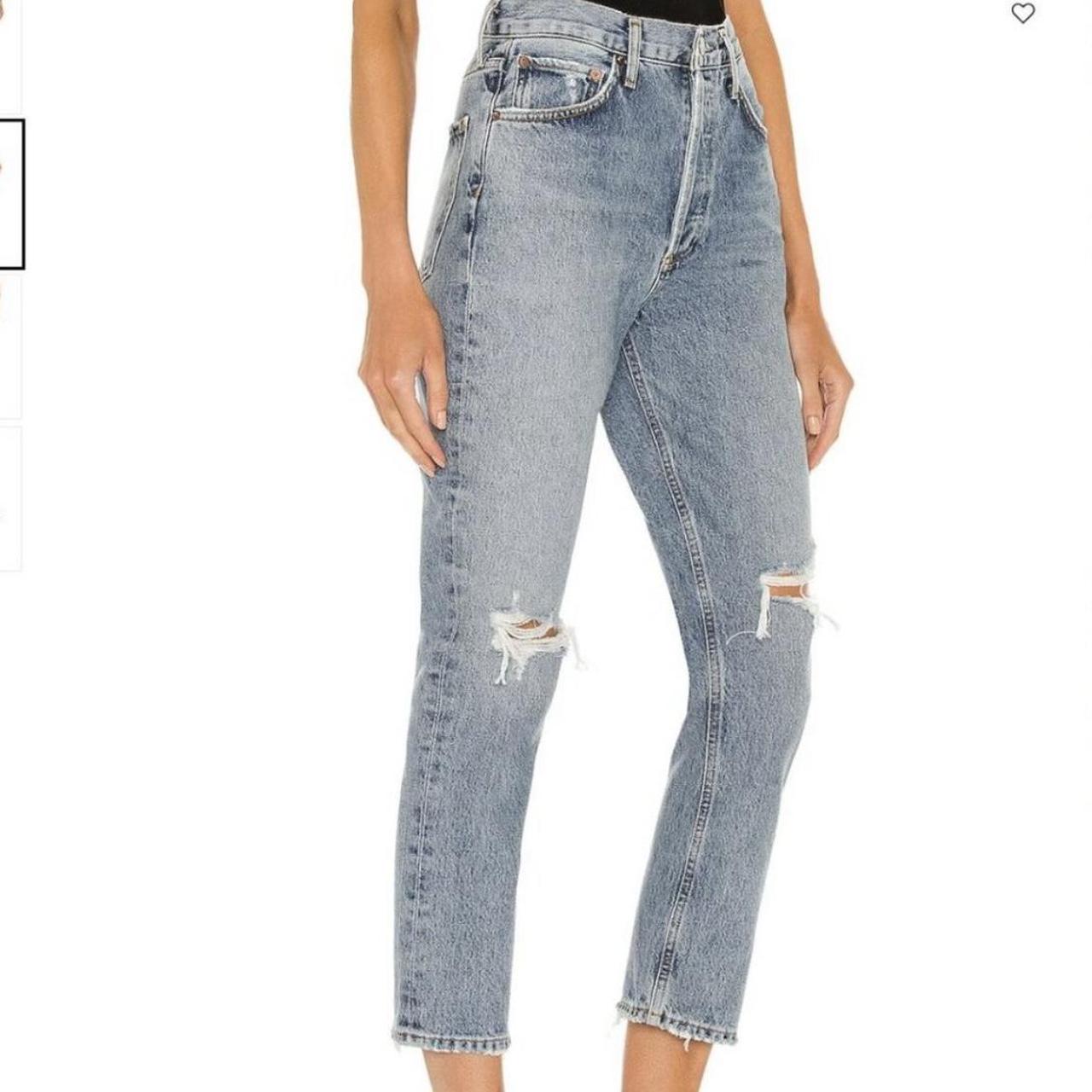Image resolution: width=1092 pixels, height=1092 pixels.
Task: Select the highlighted thumbnail in the image strip
Action: (10, 195)
